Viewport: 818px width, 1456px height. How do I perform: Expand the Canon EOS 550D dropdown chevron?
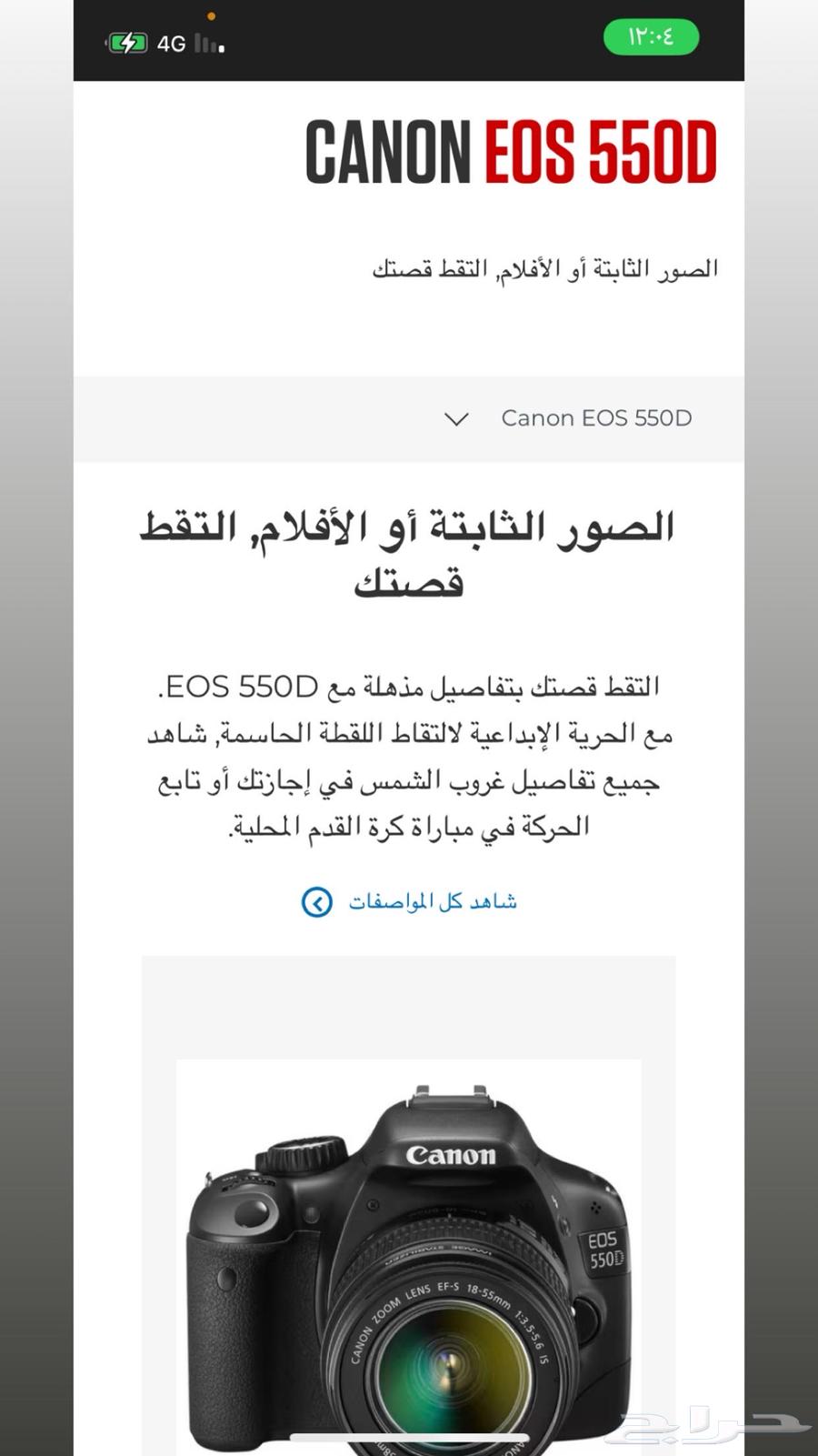456,419
